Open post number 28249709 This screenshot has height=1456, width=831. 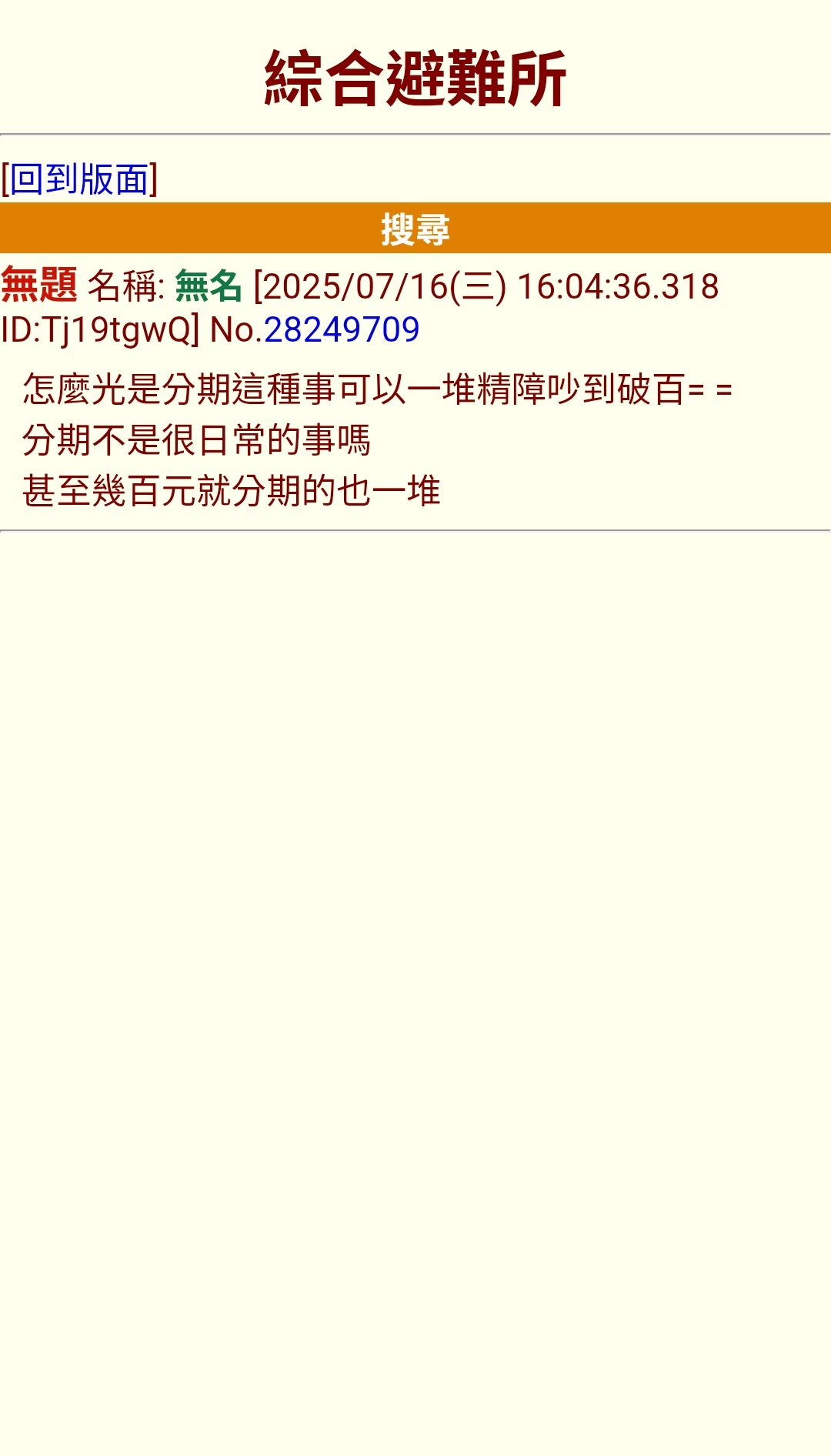point(342,330)
